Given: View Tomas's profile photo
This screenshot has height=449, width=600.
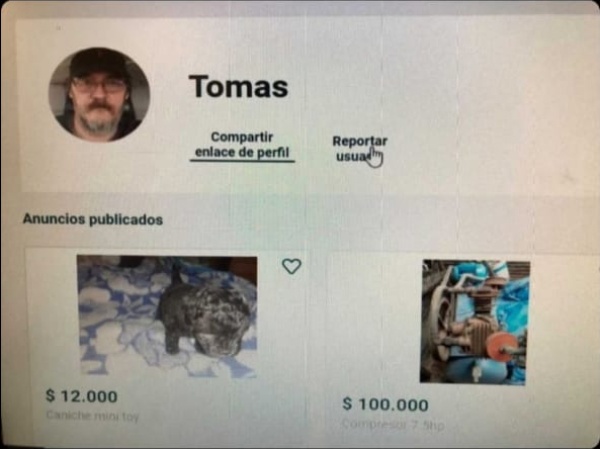Looking at the screenshot, I should click(99, 94).
